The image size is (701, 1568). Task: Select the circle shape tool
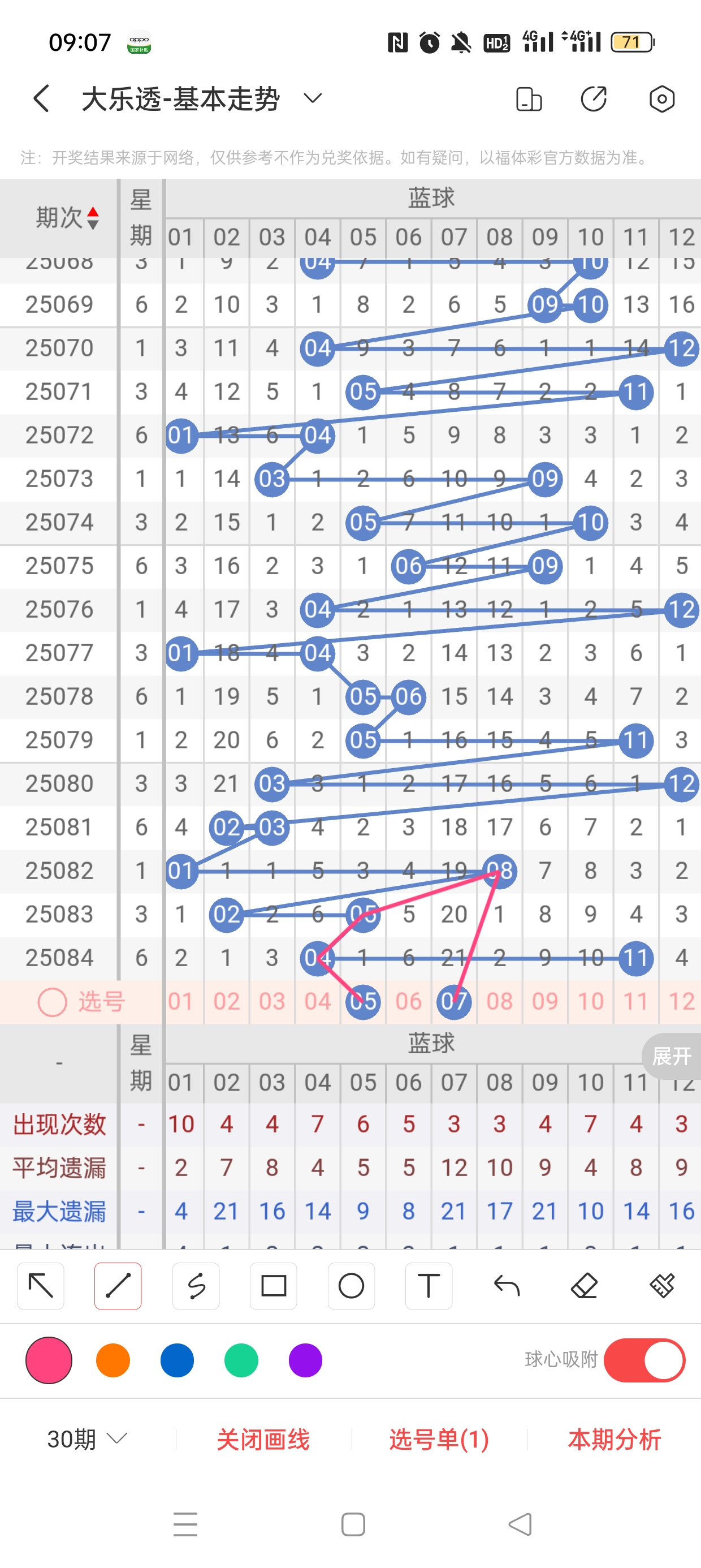pos(351,1286)
